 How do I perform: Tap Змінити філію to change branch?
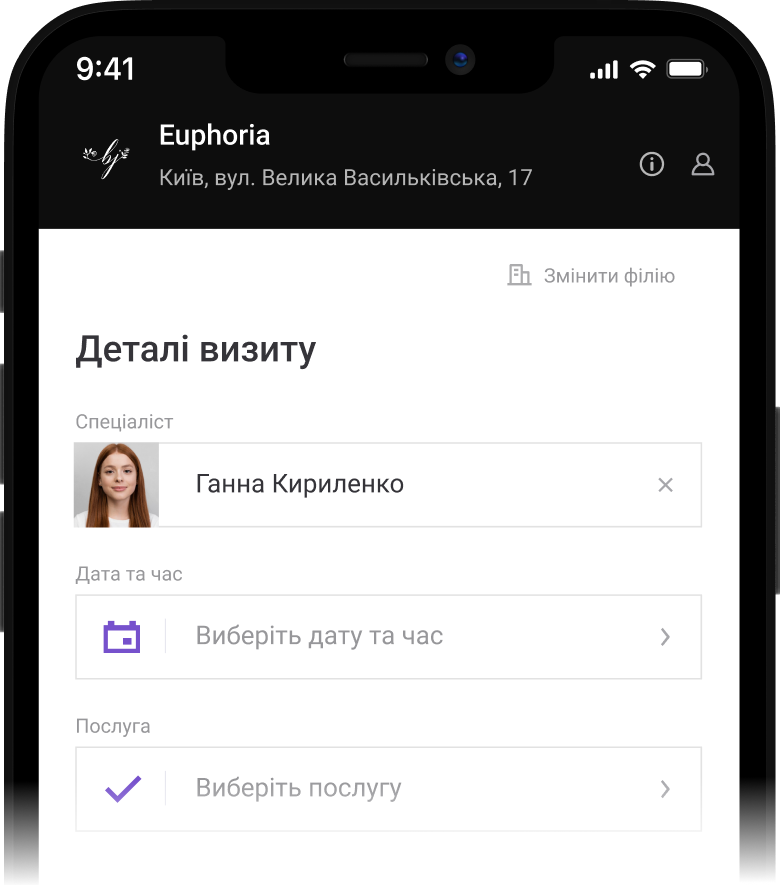pos(591,276)
